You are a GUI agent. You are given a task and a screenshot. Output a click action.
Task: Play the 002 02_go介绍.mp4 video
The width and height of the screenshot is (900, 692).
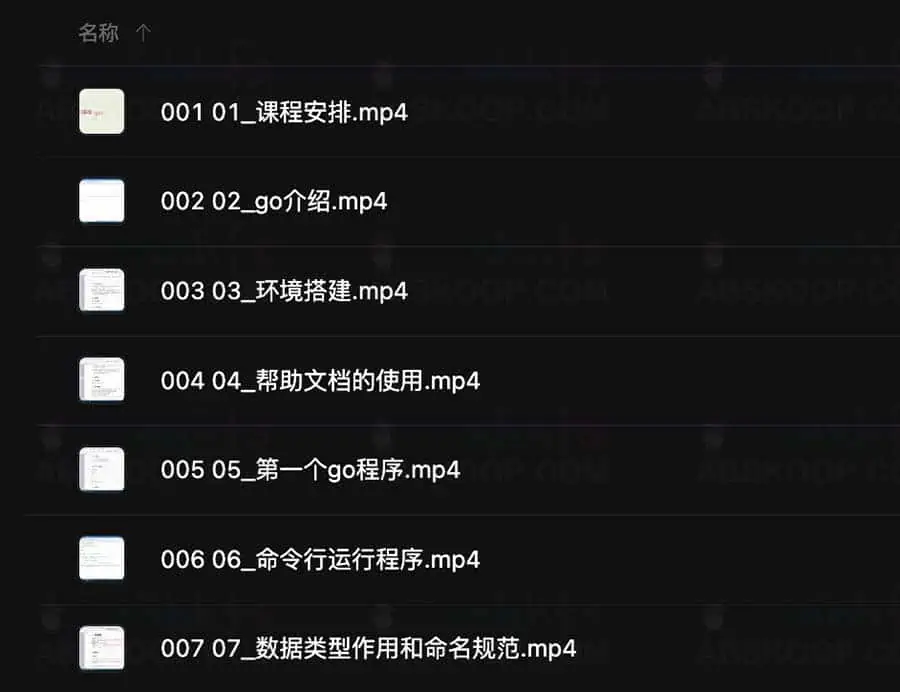[x=274, y=201]
